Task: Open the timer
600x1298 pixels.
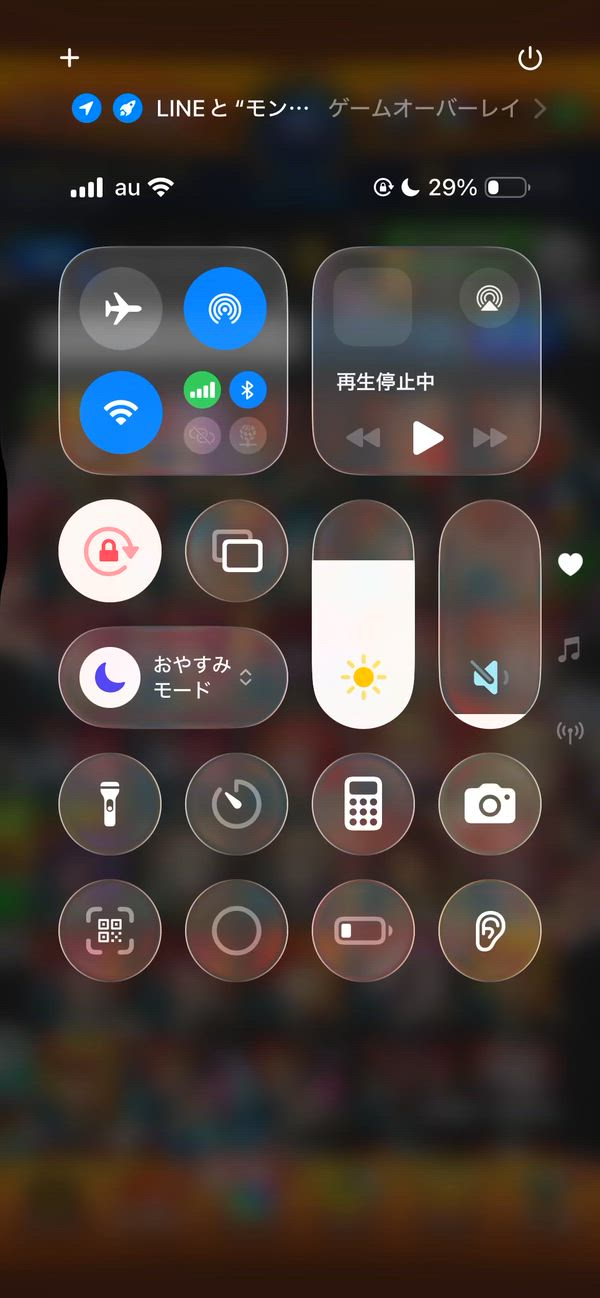Action: (x=237, y=804)
